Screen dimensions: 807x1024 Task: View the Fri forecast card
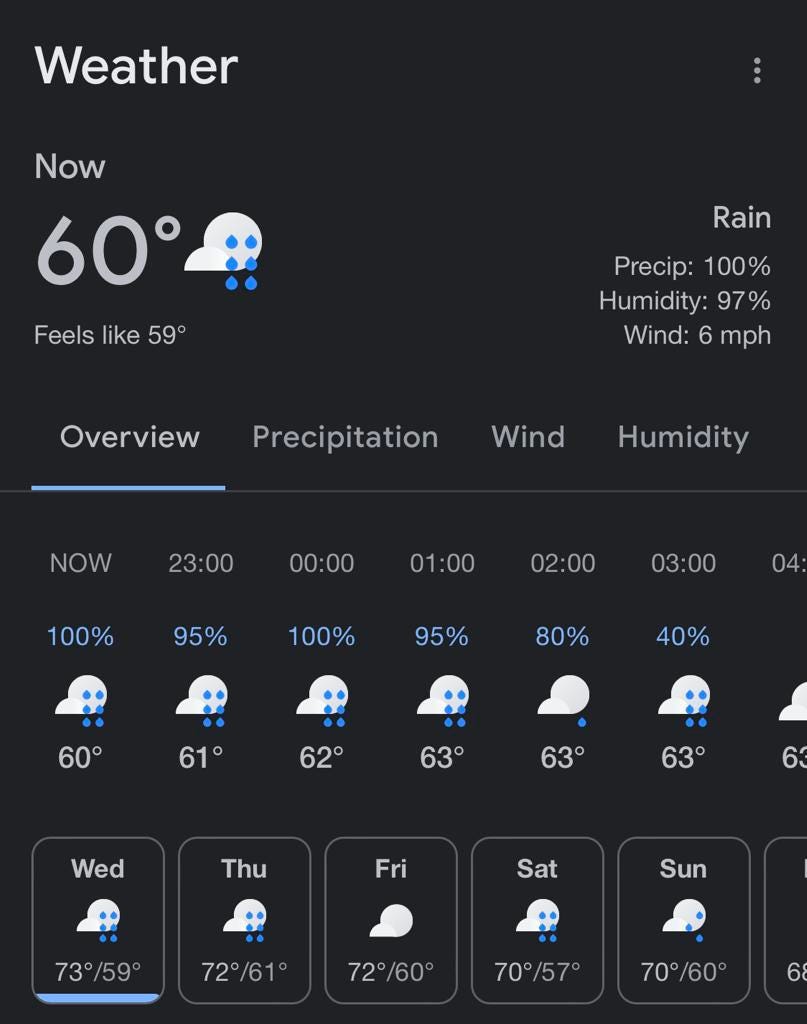[x=390, y=920]
